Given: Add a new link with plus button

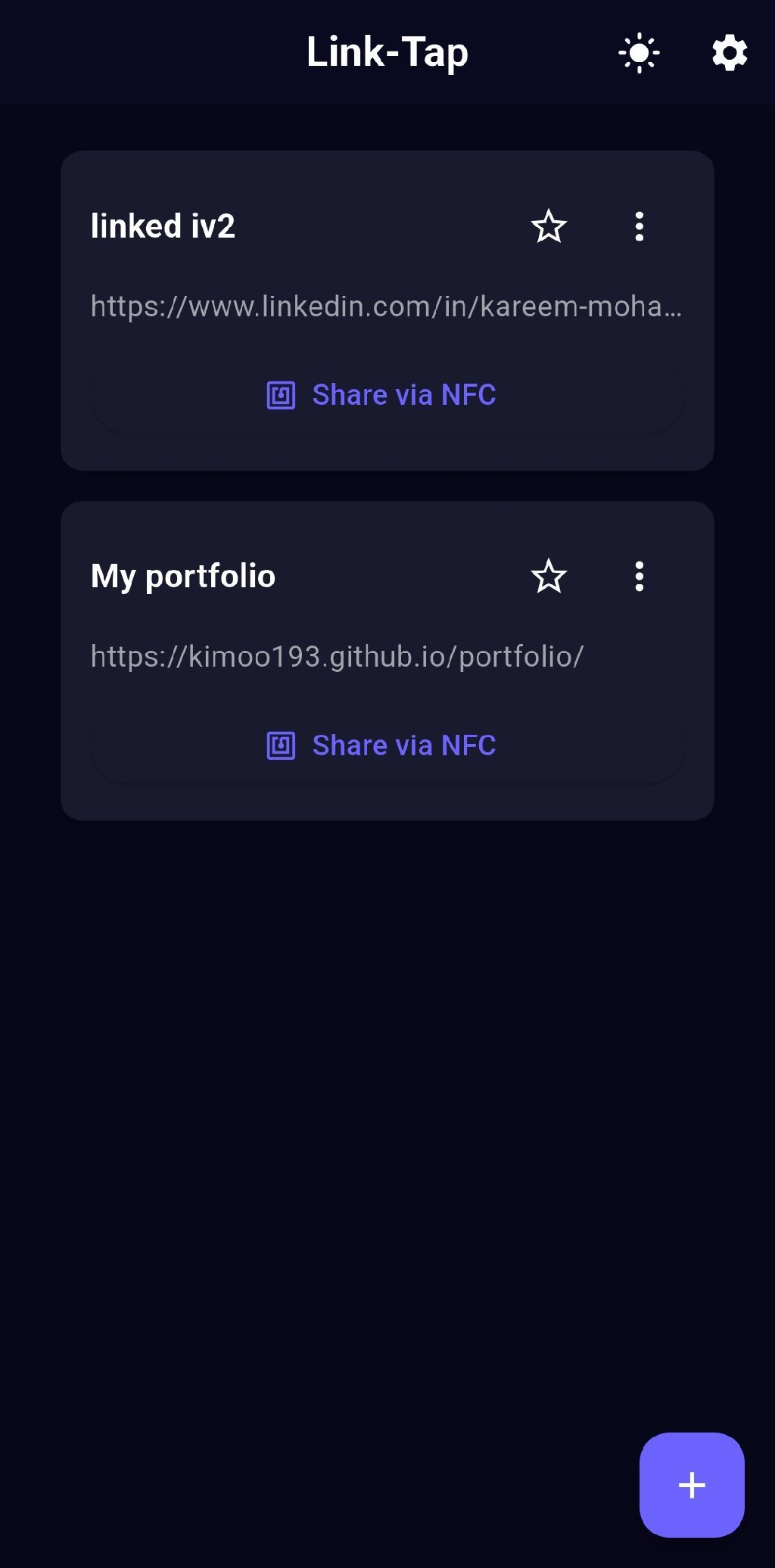Looking at the screenshot, I should point(692,1485).
